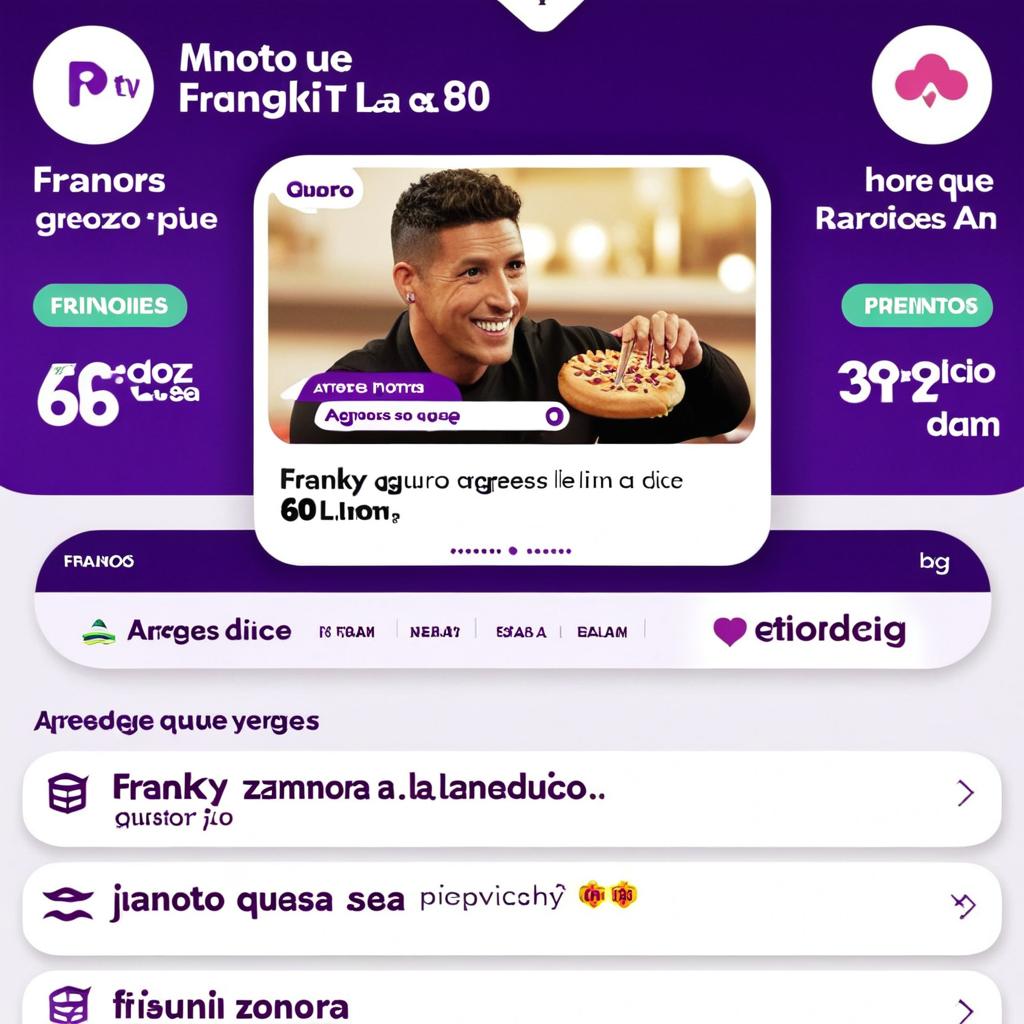Screen dimensions: 1024x1024
Task: Tap the carousel page indicator dots
Action: coord(511,550)
